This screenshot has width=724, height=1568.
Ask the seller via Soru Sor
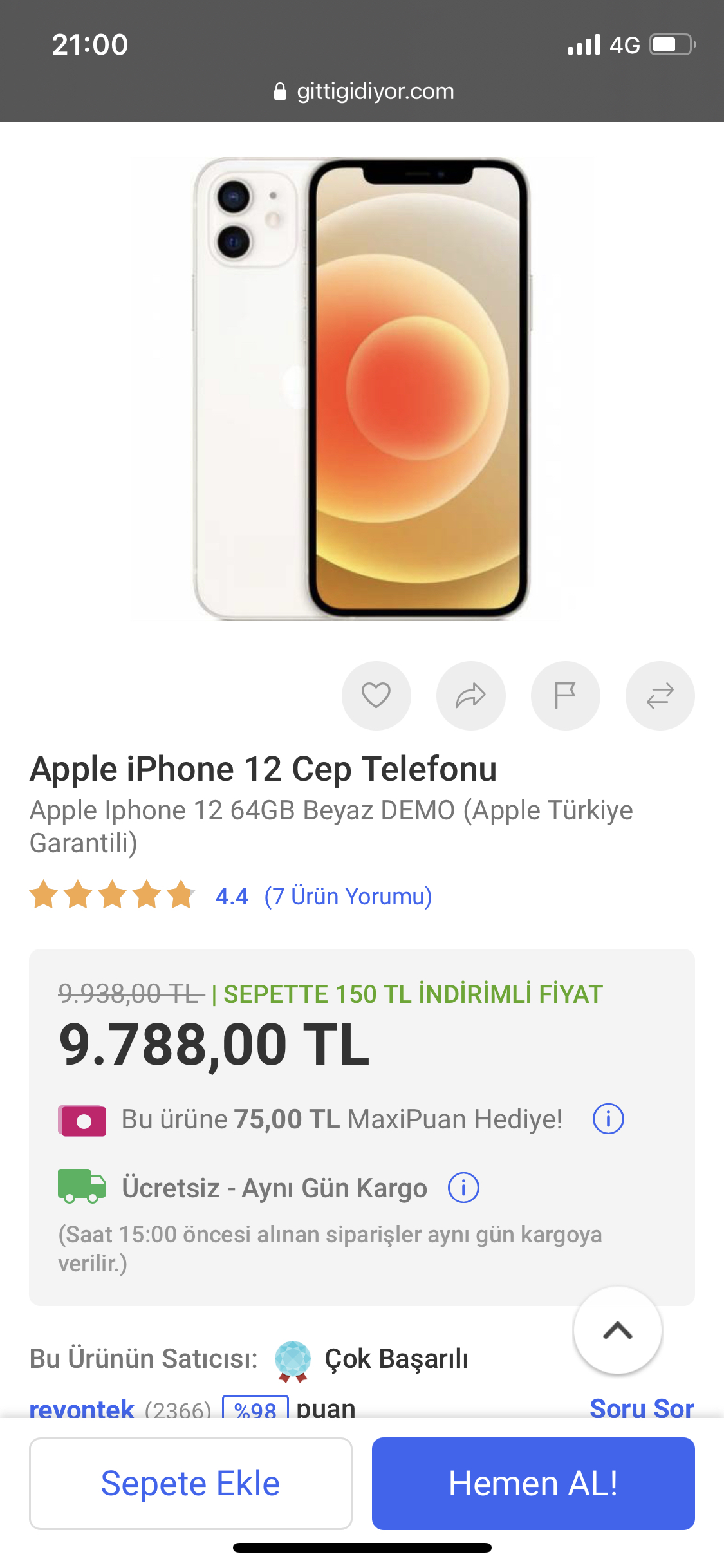tap(642, 1408)
